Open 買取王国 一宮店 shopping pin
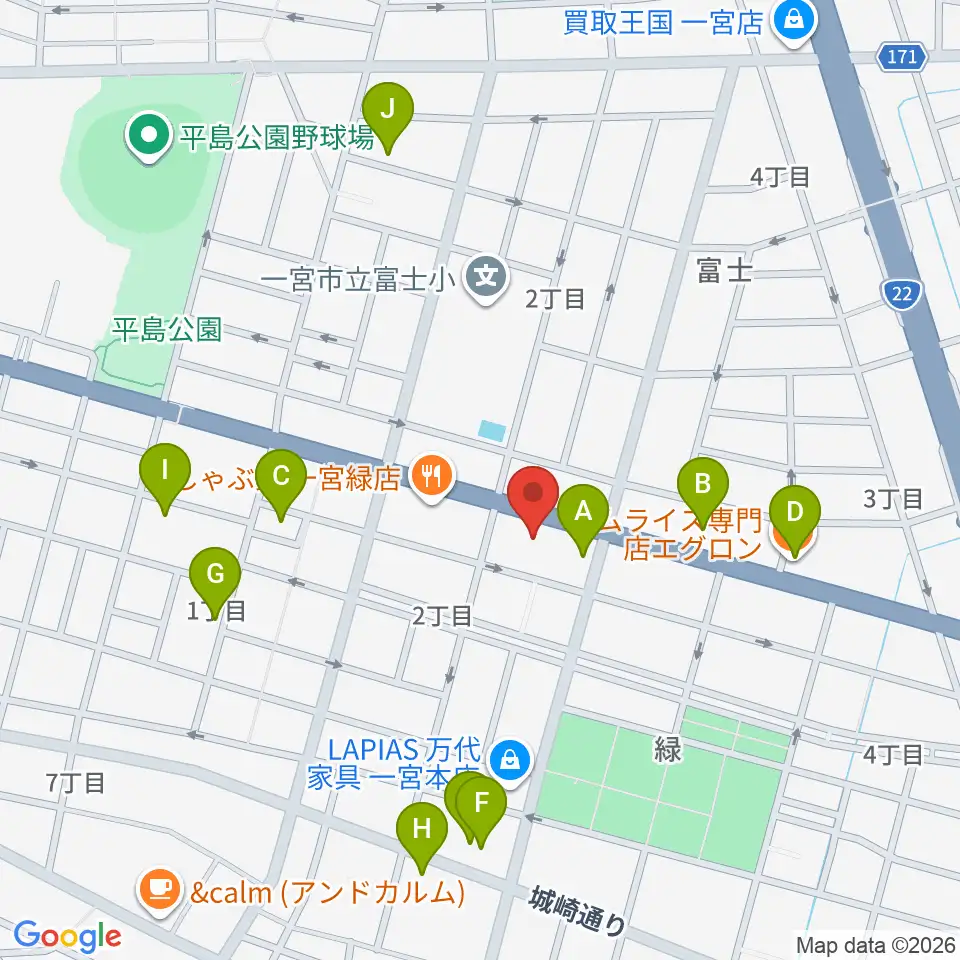Viewport: 960px width, 960px height. coord(794,23)
